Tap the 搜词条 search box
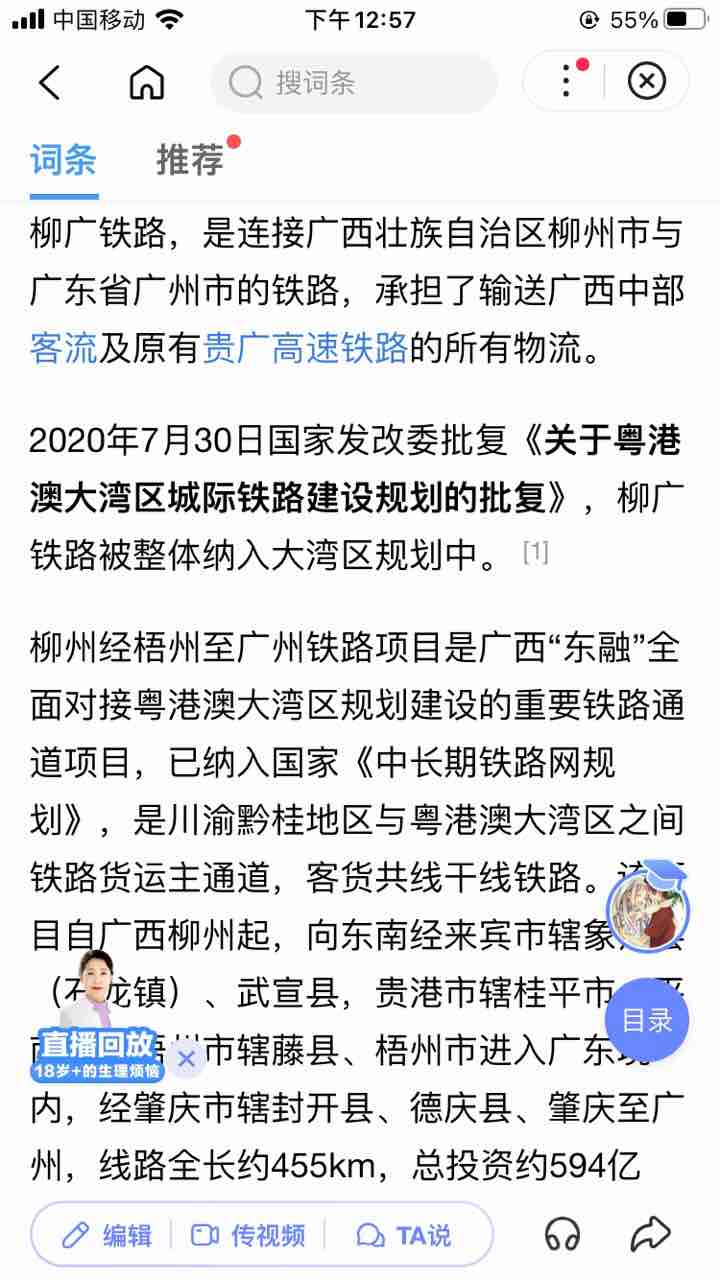Image resolution: width=720 pixels, height=1280 pixels. point(353,83)
